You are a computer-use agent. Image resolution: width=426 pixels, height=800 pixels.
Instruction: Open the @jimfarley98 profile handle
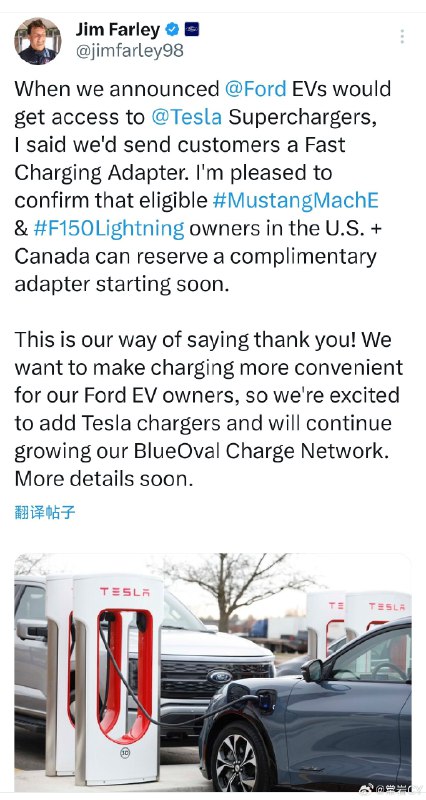[130, 51]
